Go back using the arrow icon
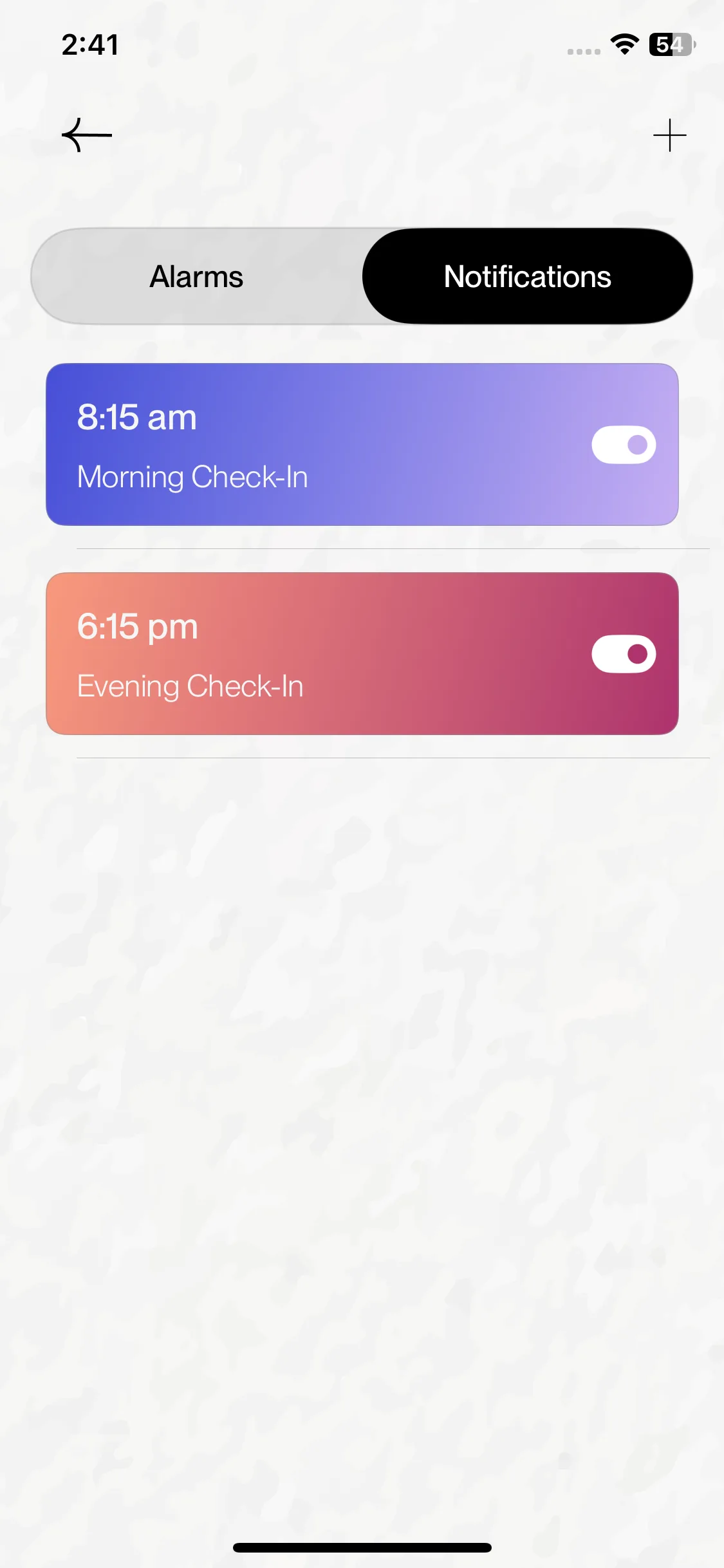 (x=87, y=135)
